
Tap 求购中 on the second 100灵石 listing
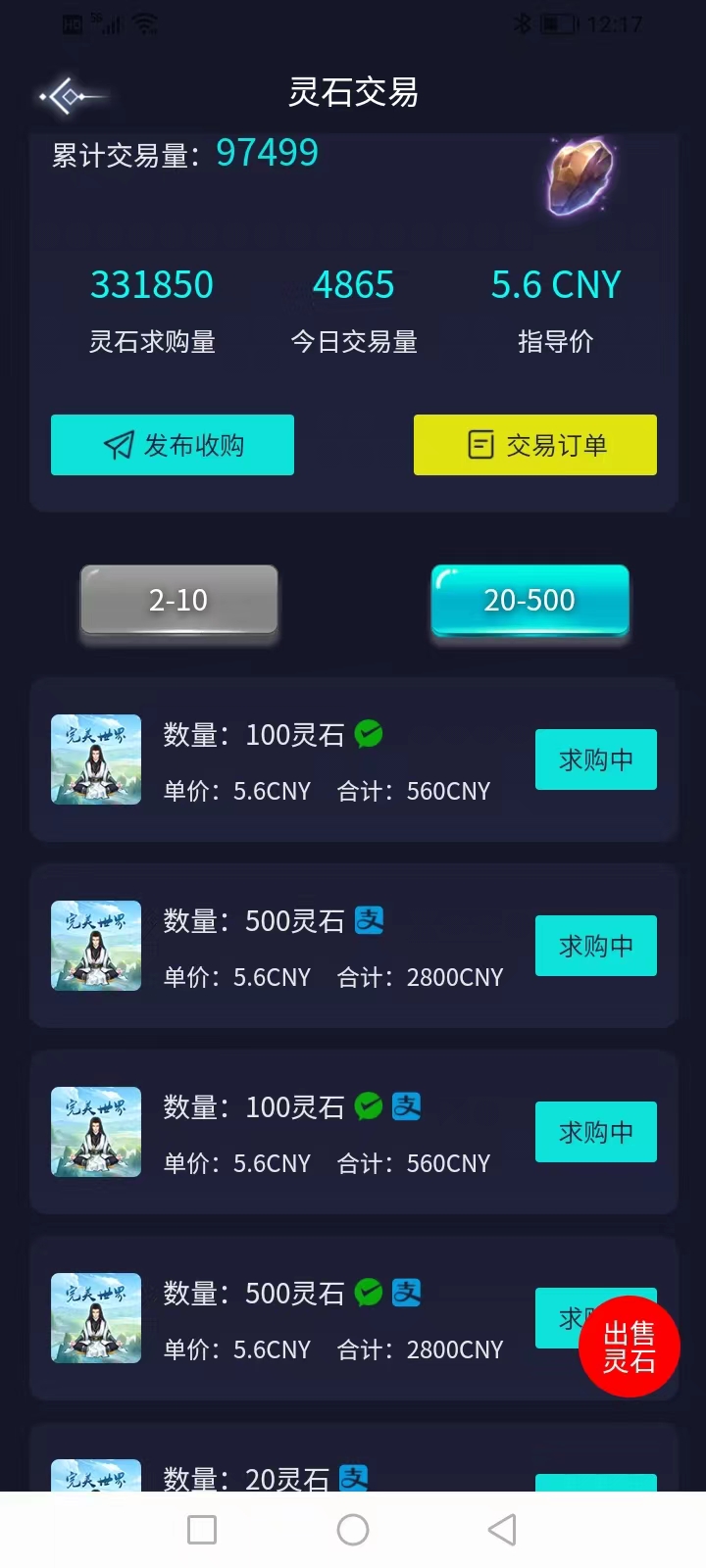click(595, 1132)
